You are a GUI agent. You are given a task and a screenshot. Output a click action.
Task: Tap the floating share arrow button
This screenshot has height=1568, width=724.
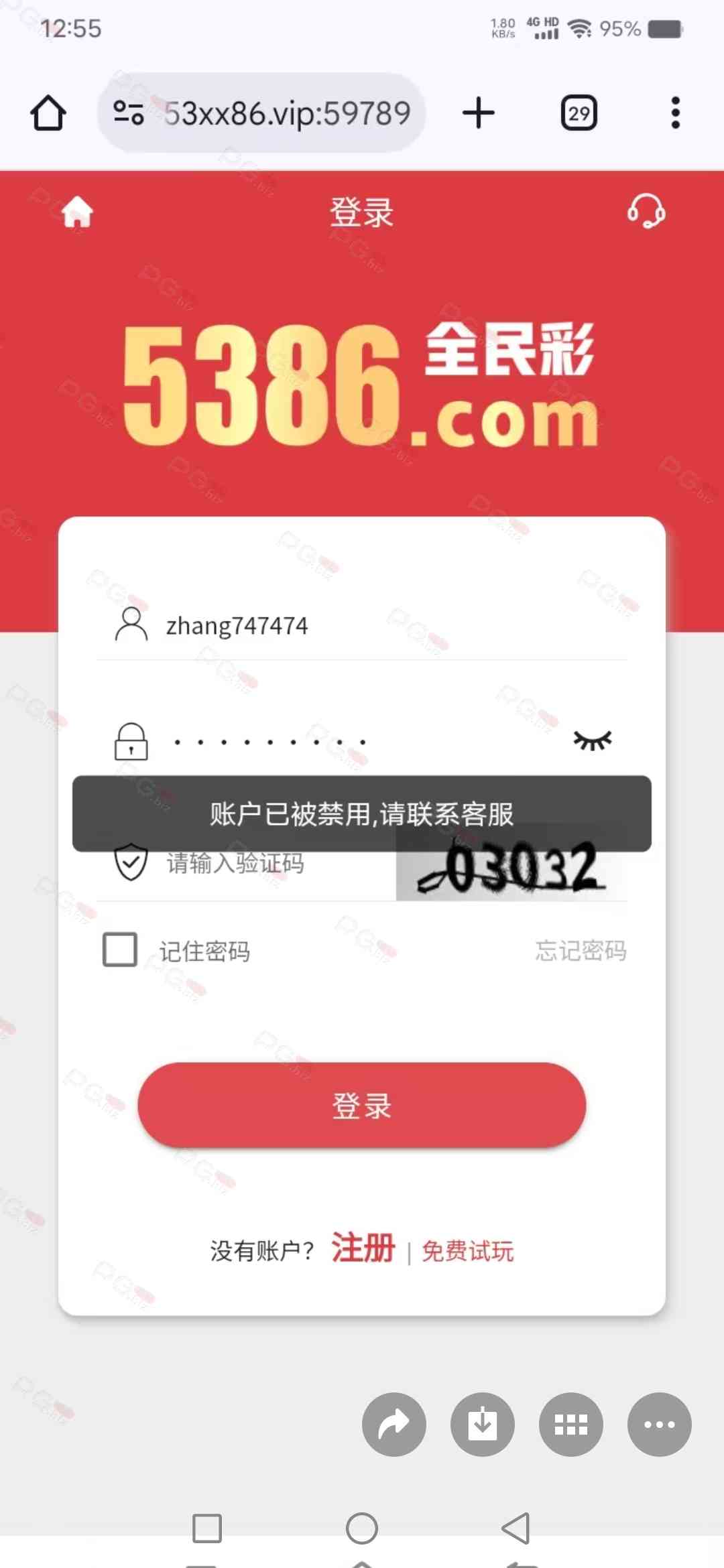pos(394,1424)
